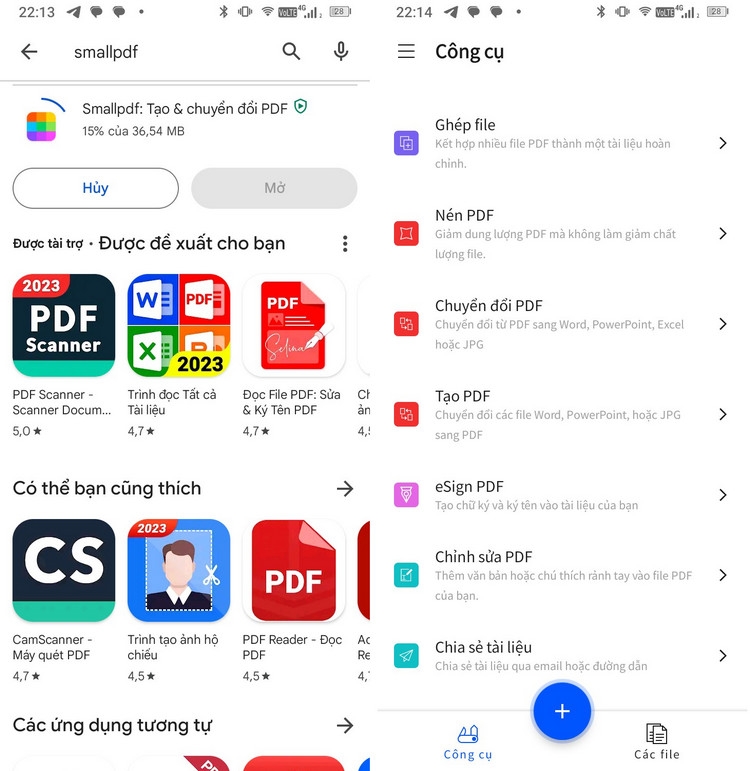Viewport: 750px width, 771px height.
Task: Expand the Ghép file chevron
Action: click(x=723, y=143)
